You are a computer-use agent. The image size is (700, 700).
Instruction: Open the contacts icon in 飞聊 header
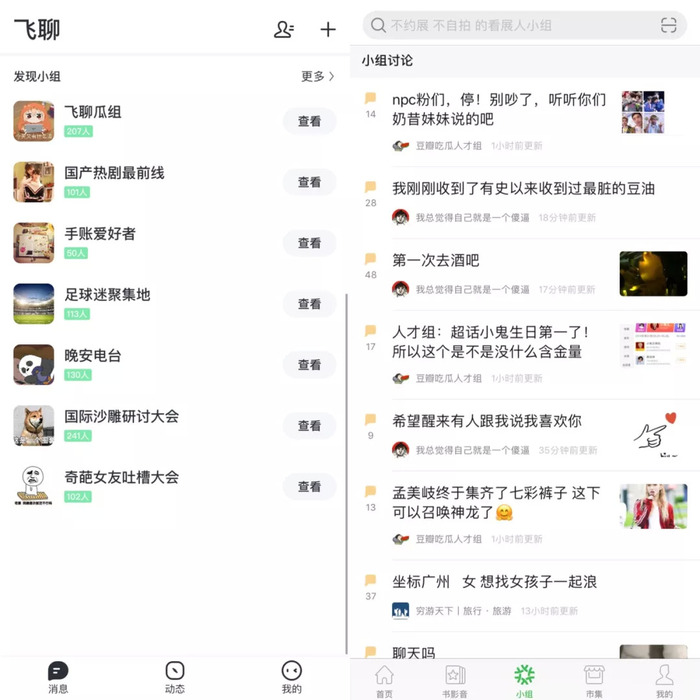pyautogui.click(x=284, y=30)
